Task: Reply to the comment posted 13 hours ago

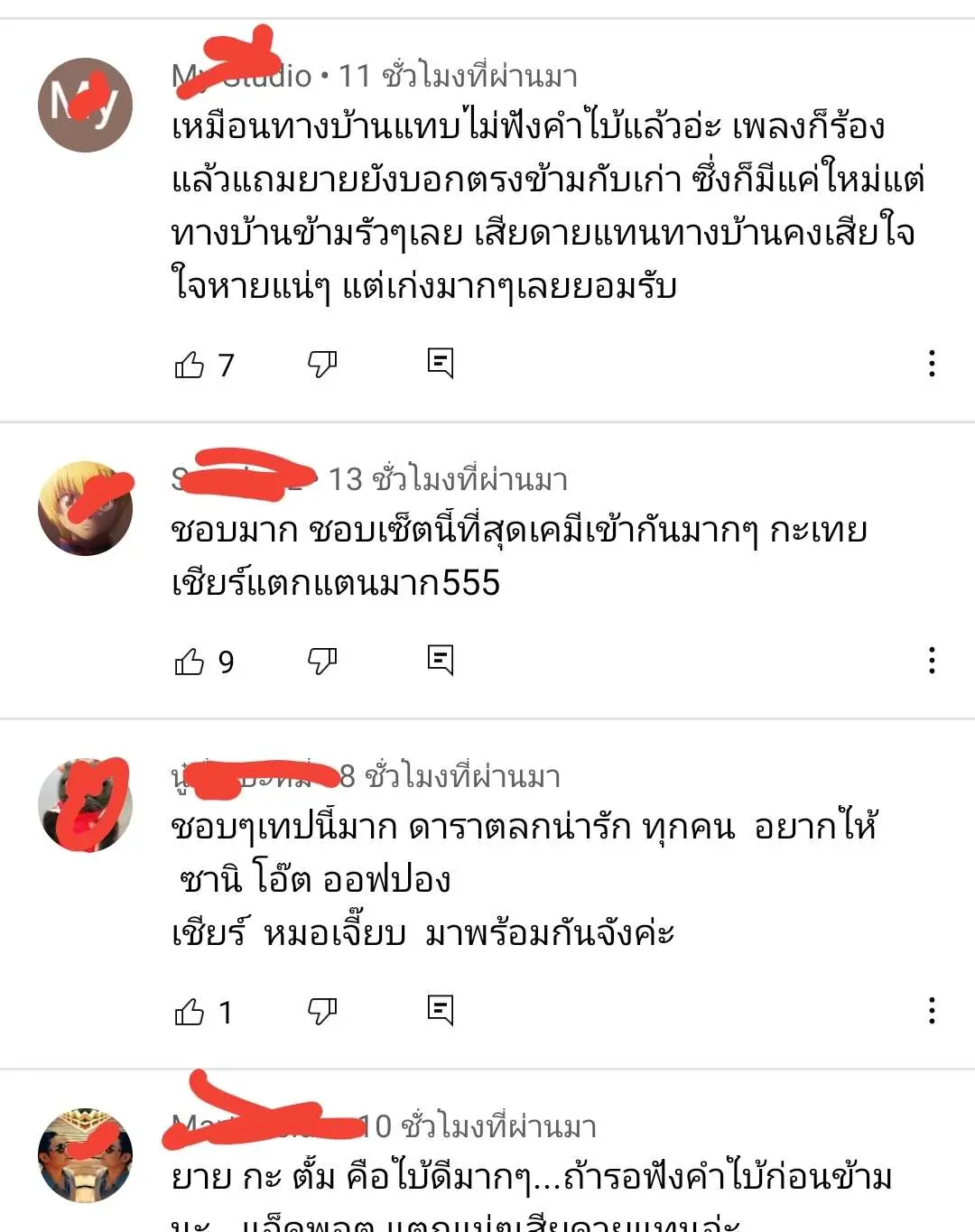Action: pos(440,660)
